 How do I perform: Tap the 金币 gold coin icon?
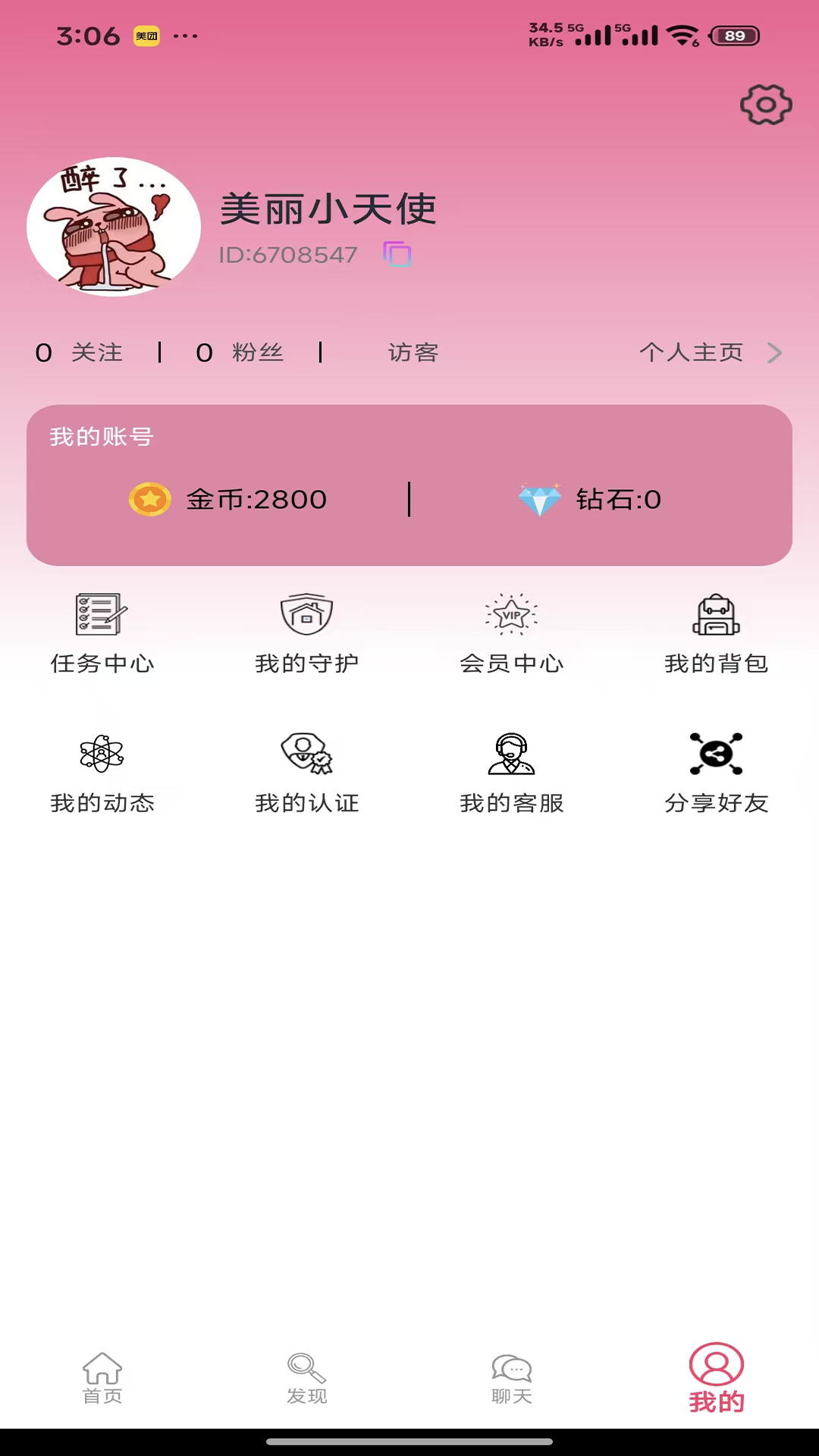(x=150, y=500)
